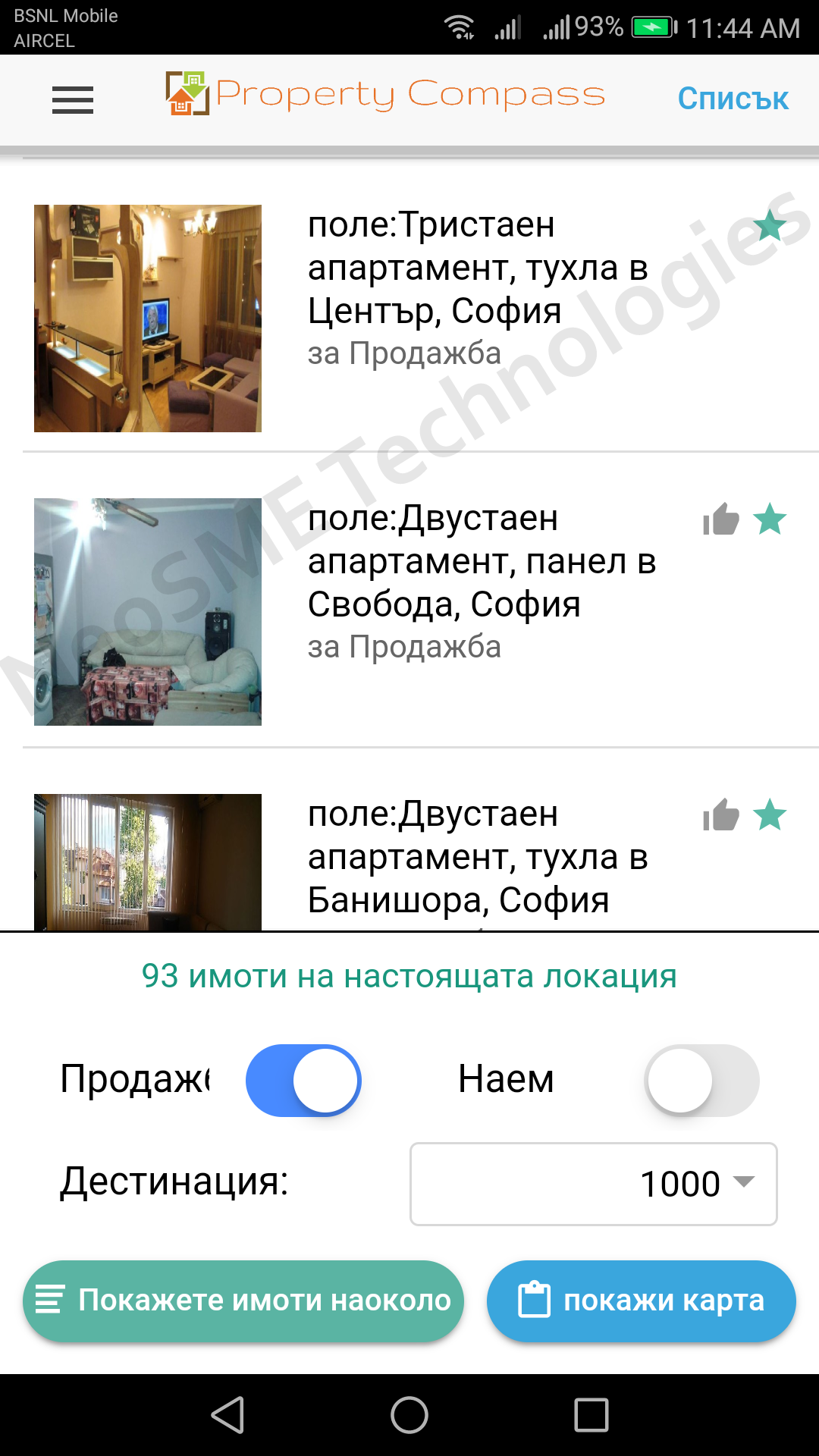Open the hamburger drawer menu

(73, 99)
